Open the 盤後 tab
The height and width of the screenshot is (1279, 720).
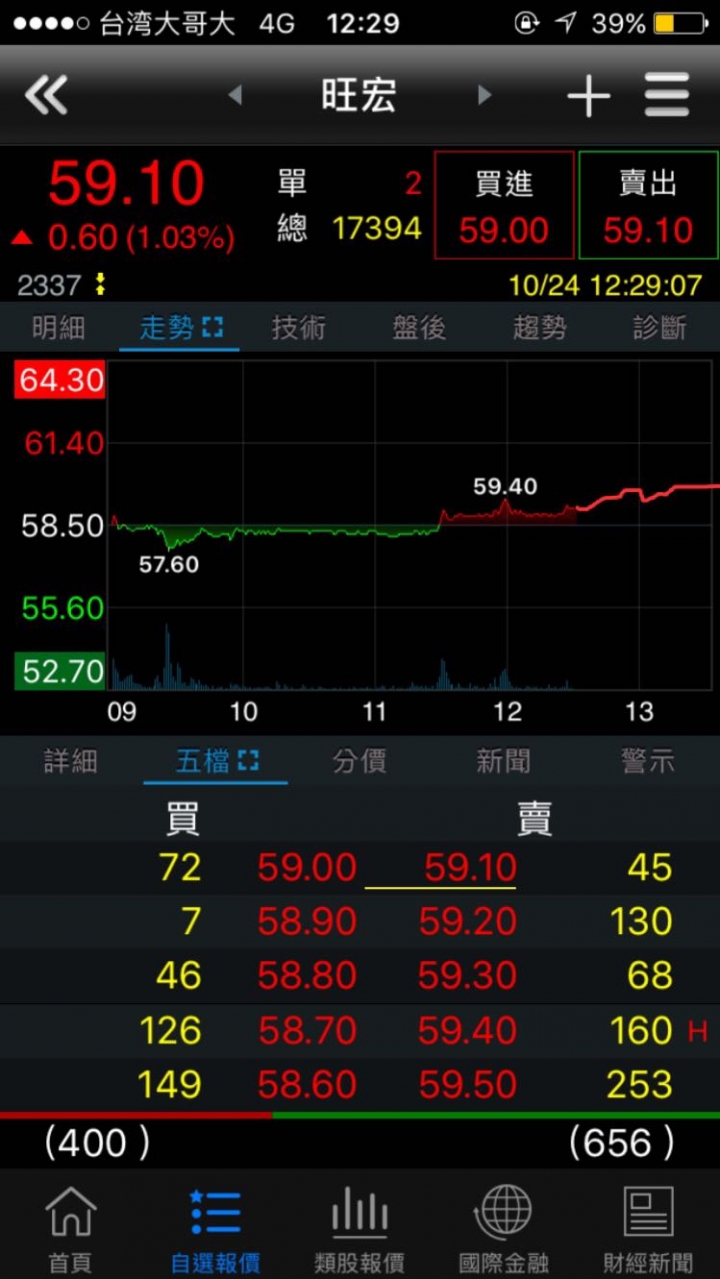click(419, 328)
